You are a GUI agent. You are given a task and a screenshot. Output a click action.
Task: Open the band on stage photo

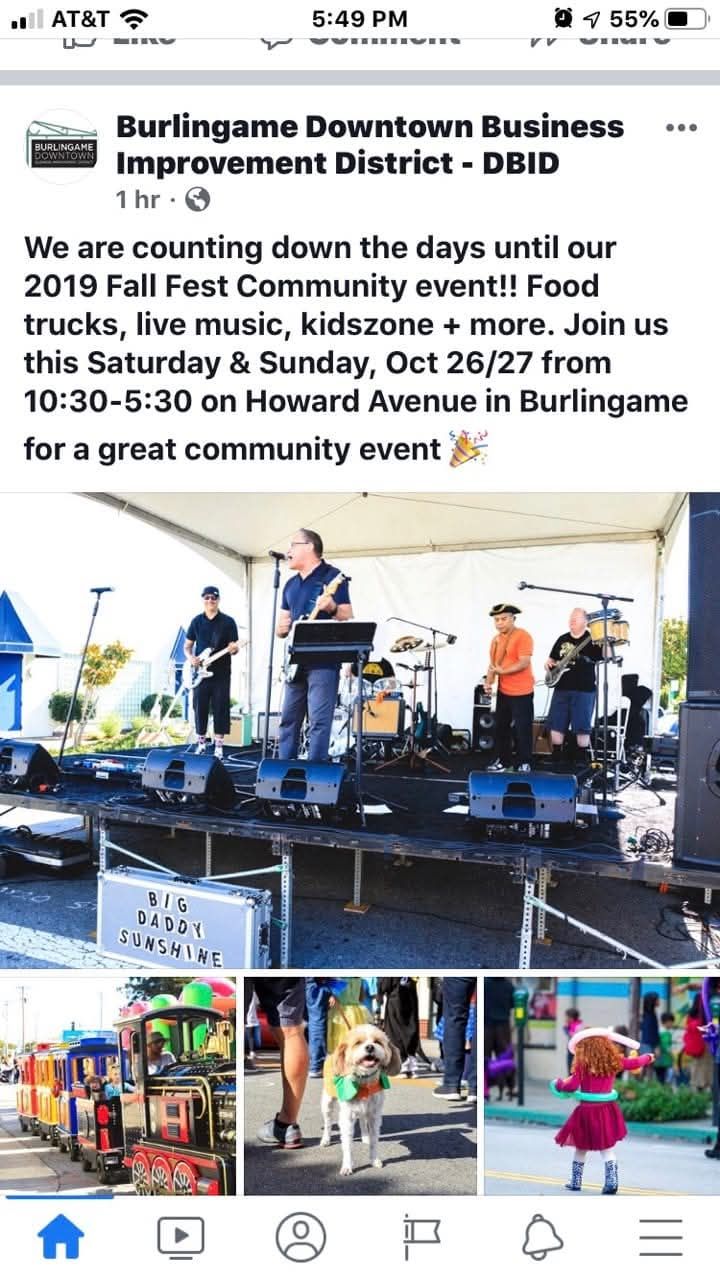pos(360,730)
